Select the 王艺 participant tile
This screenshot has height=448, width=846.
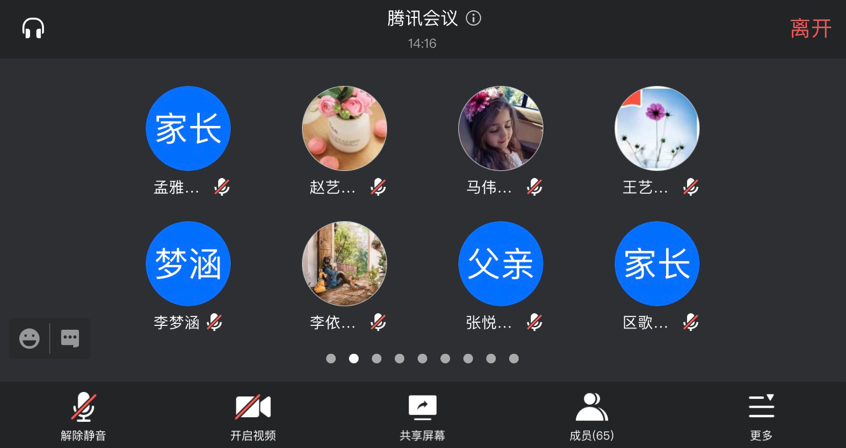657,129
